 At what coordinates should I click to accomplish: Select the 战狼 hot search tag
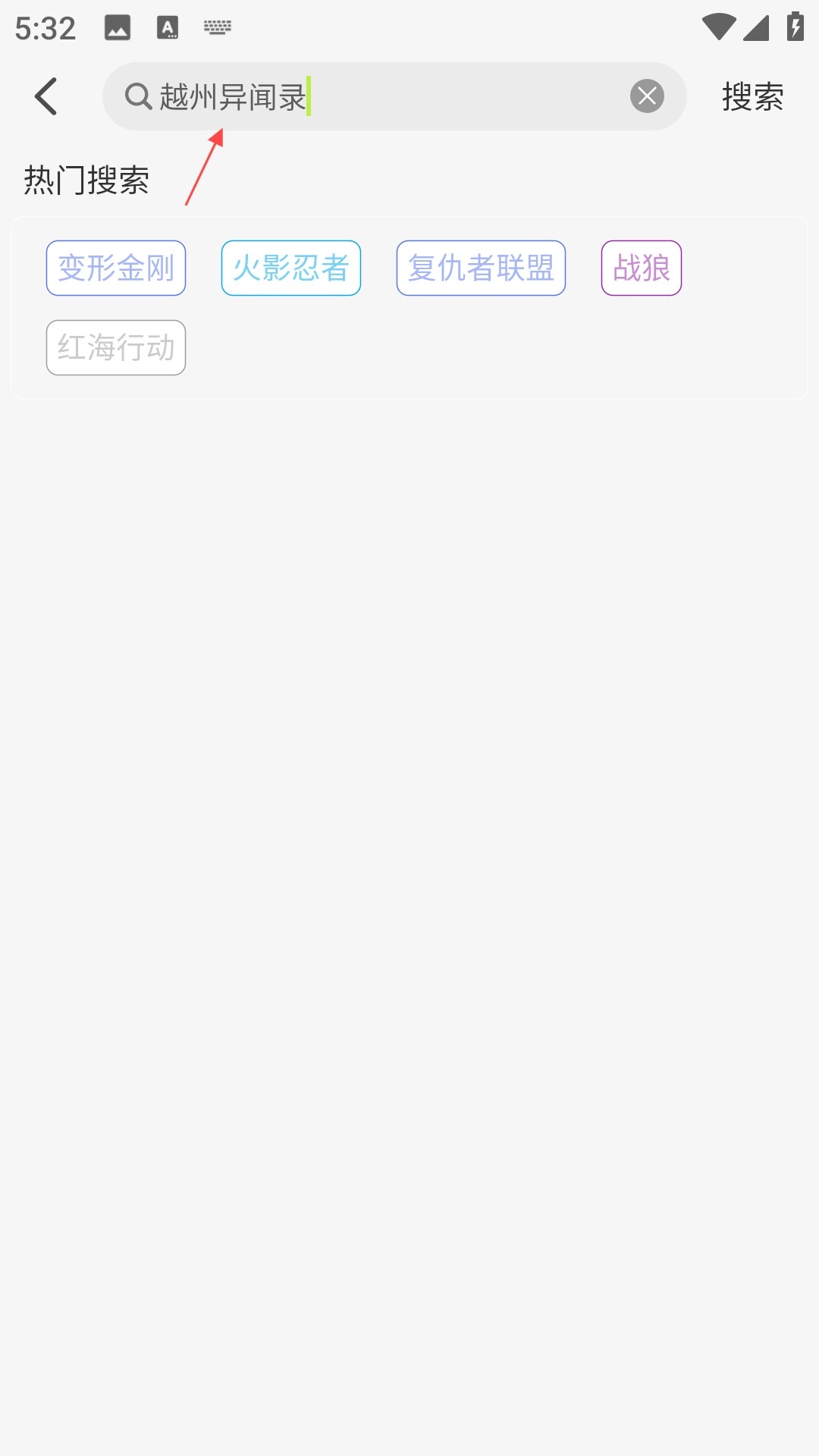[641, 268]
